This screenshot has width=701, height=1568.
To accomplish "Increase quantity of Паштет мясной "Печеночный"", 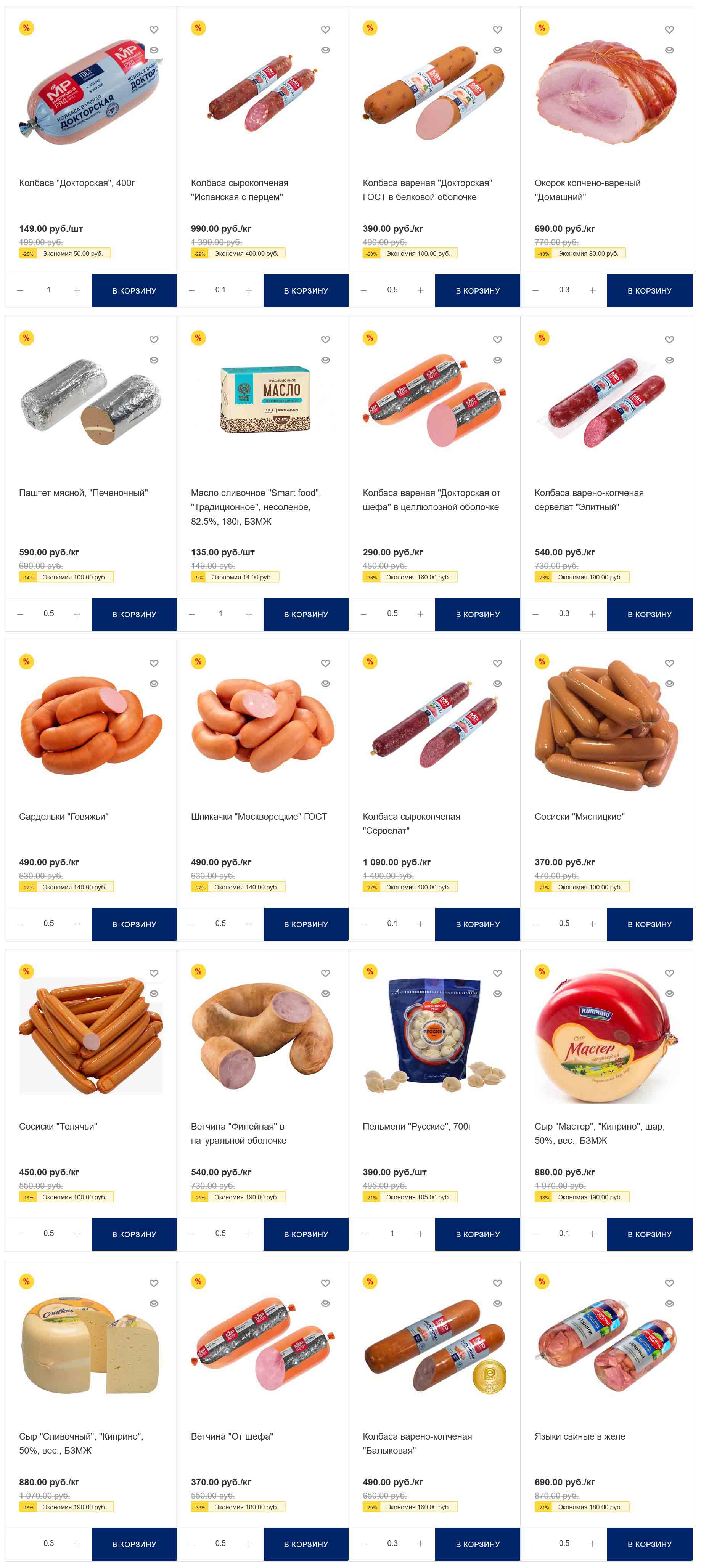I will 77,614.
